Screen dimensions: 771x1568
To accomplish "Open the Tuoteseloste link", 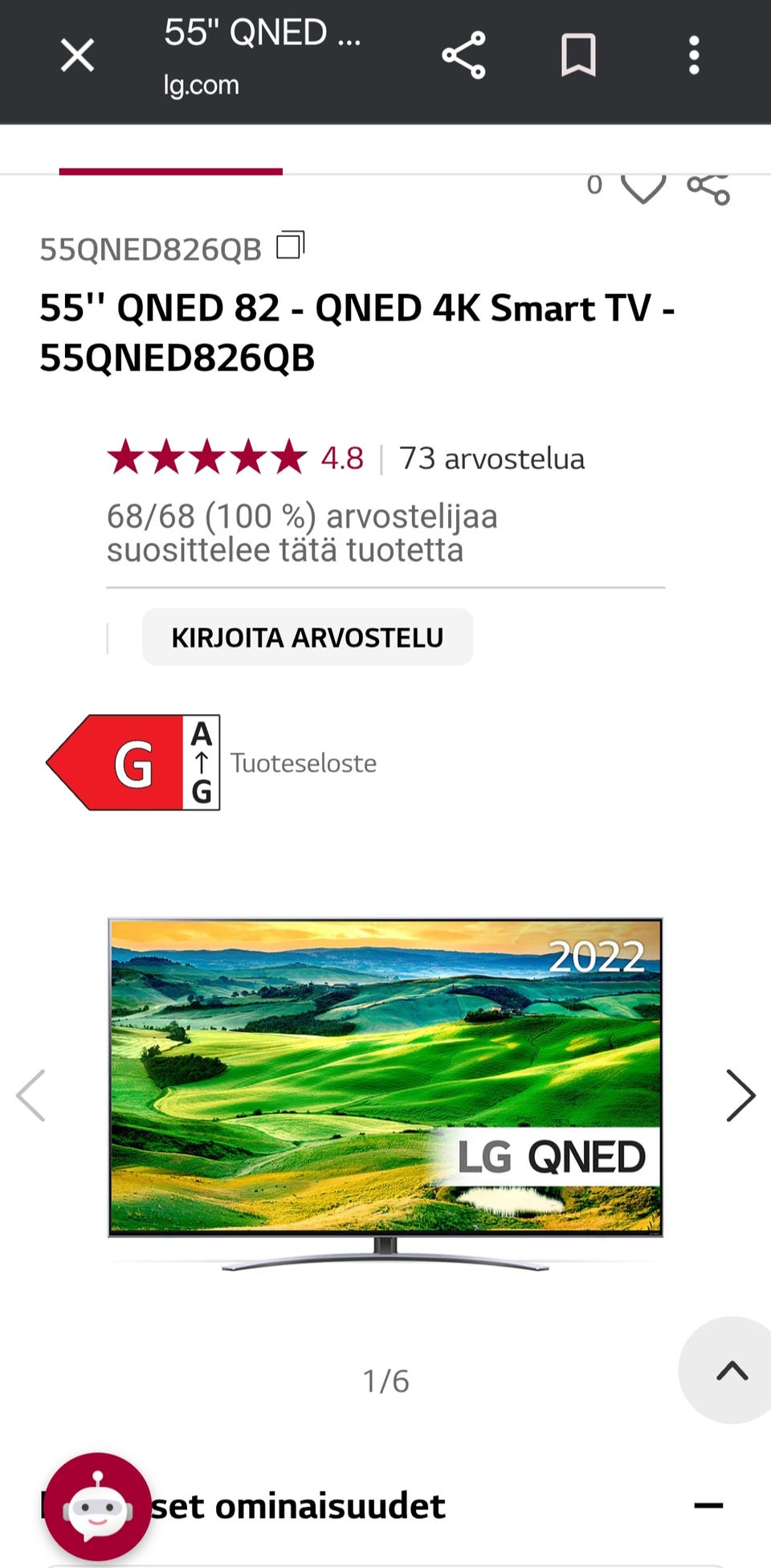I will 303,762.
